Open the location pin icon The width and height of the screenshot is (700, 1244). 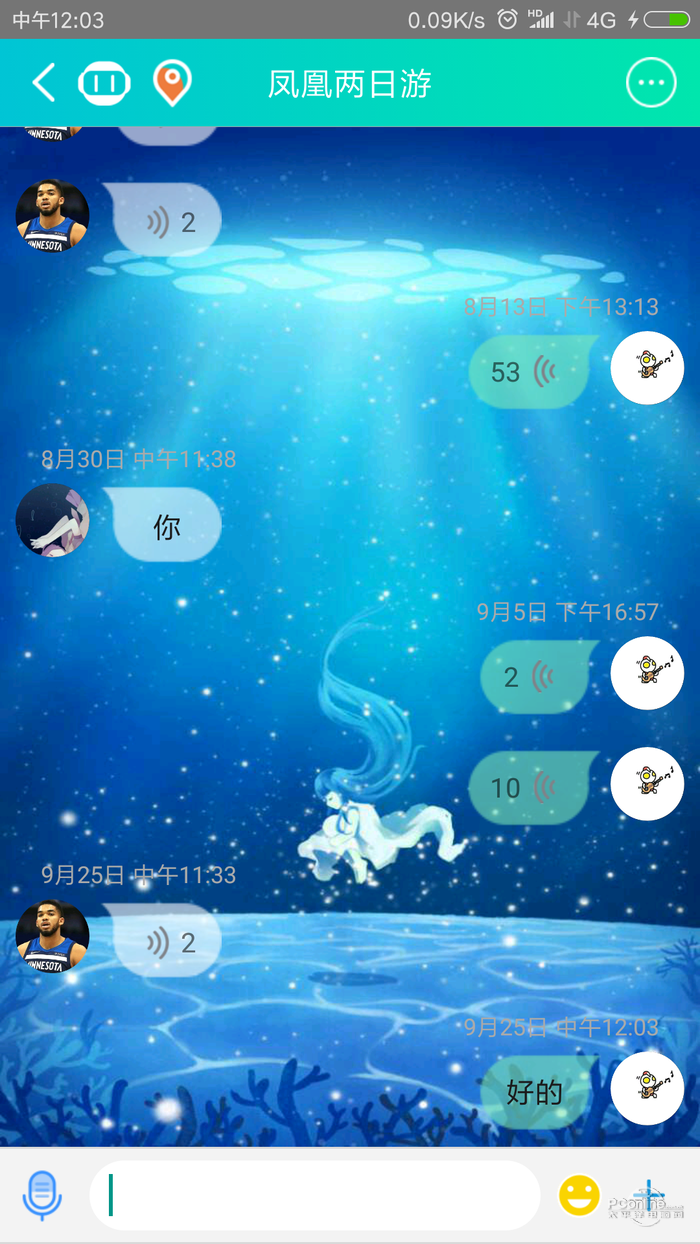[172, 83]
